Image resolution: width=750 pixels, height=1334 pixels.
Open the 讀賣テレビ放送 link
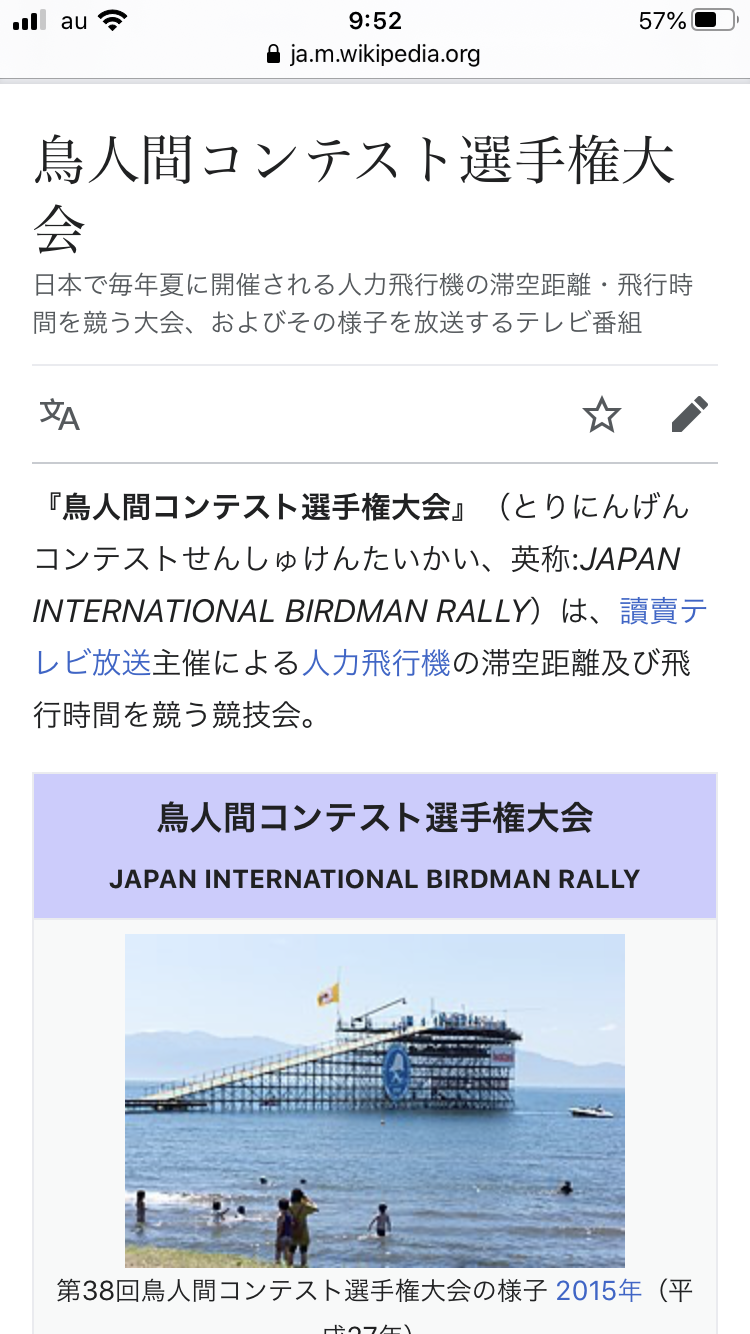click(663, 610)
